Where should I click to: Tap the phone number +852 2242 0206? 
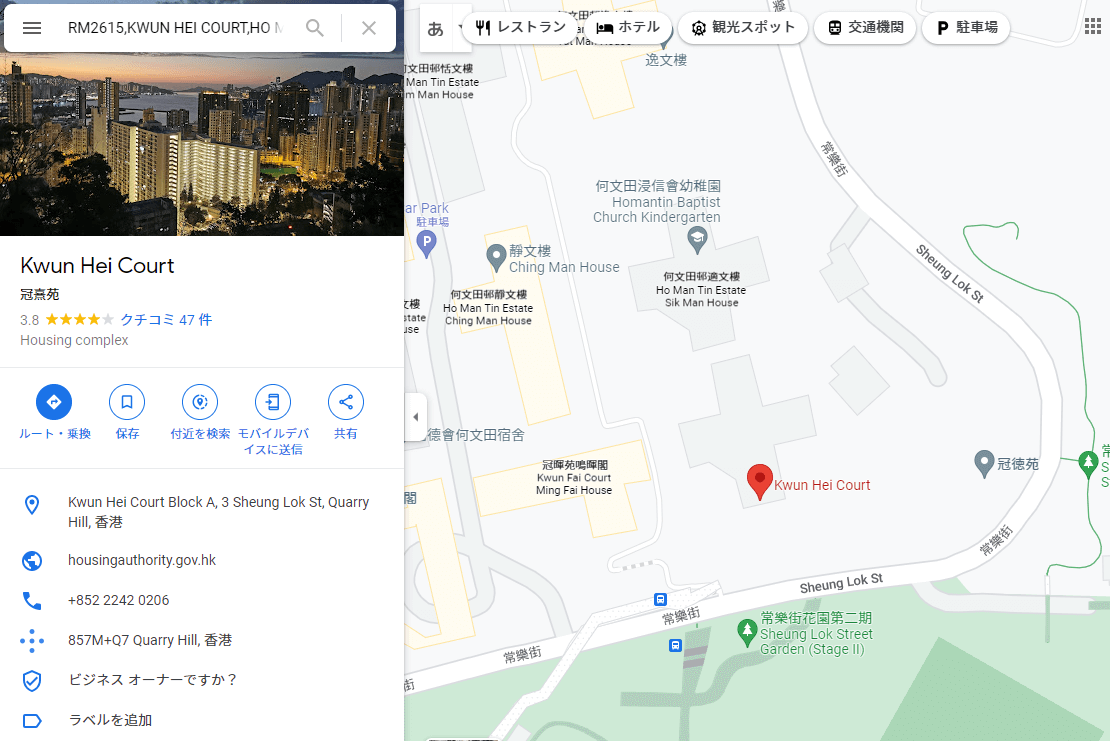(x=118, y=600)
